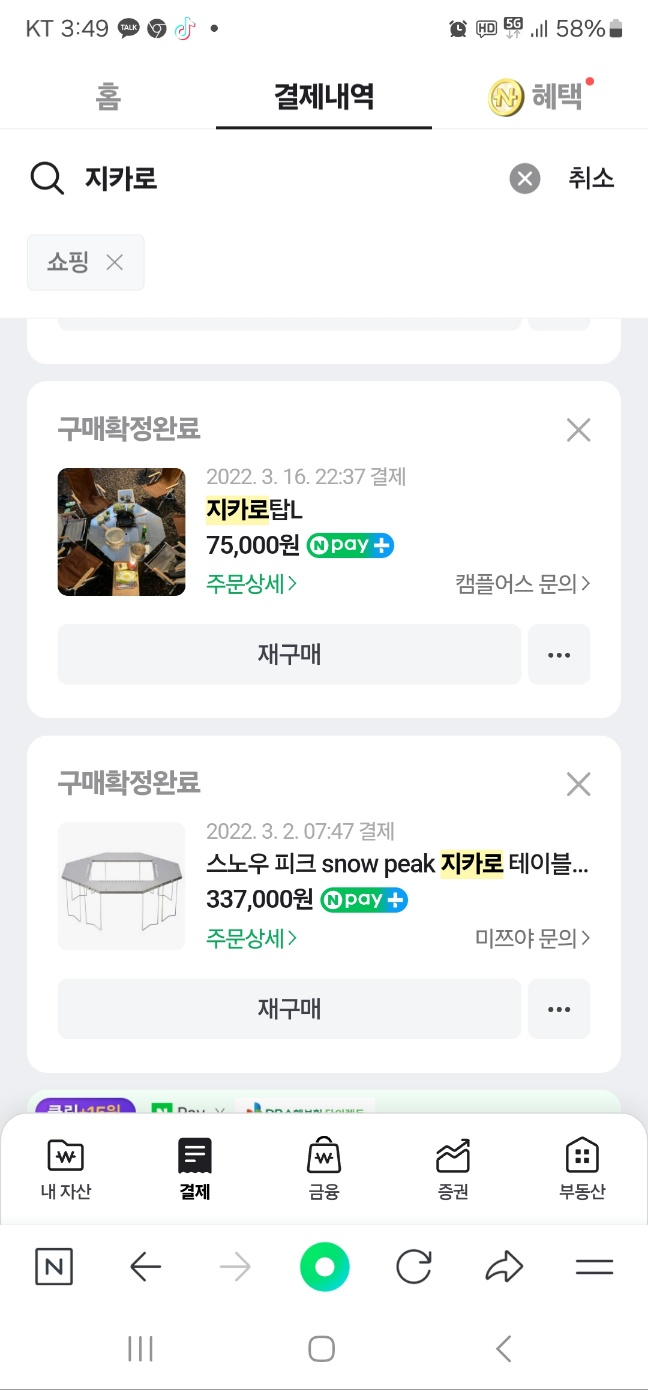
Task: Open the 증권 tab
Action: pyautogui.click(x=453, y=1168)
